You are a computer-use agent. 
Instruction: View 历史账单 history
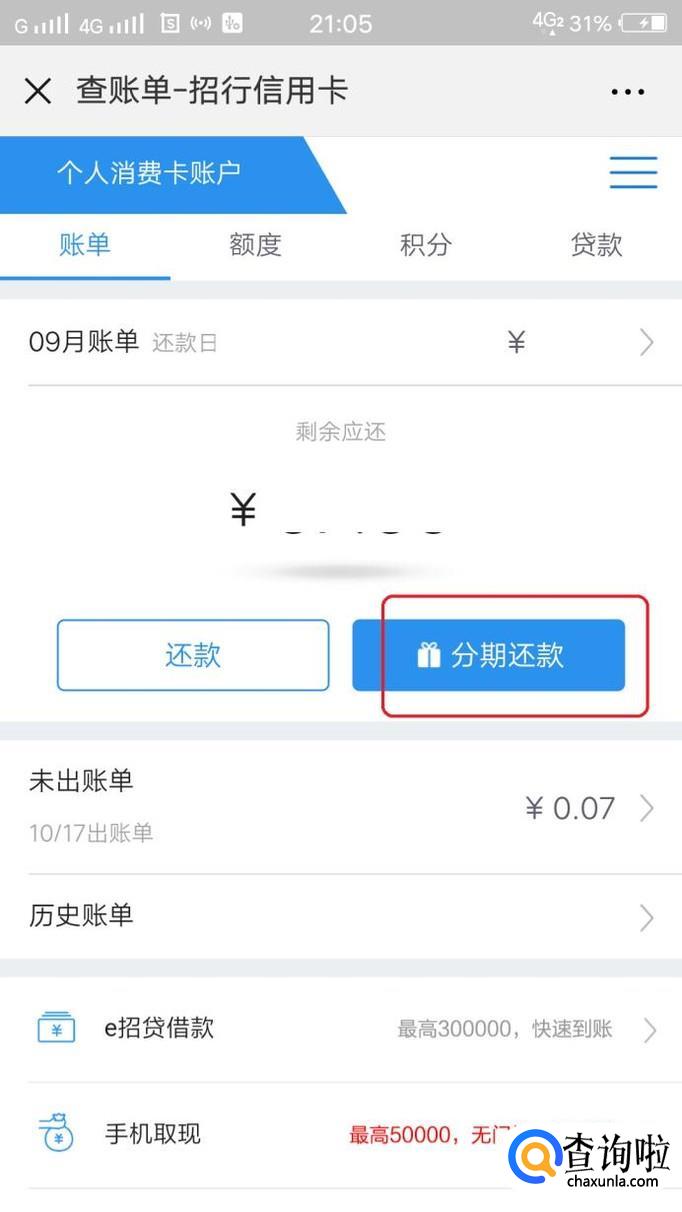(340, 916)
